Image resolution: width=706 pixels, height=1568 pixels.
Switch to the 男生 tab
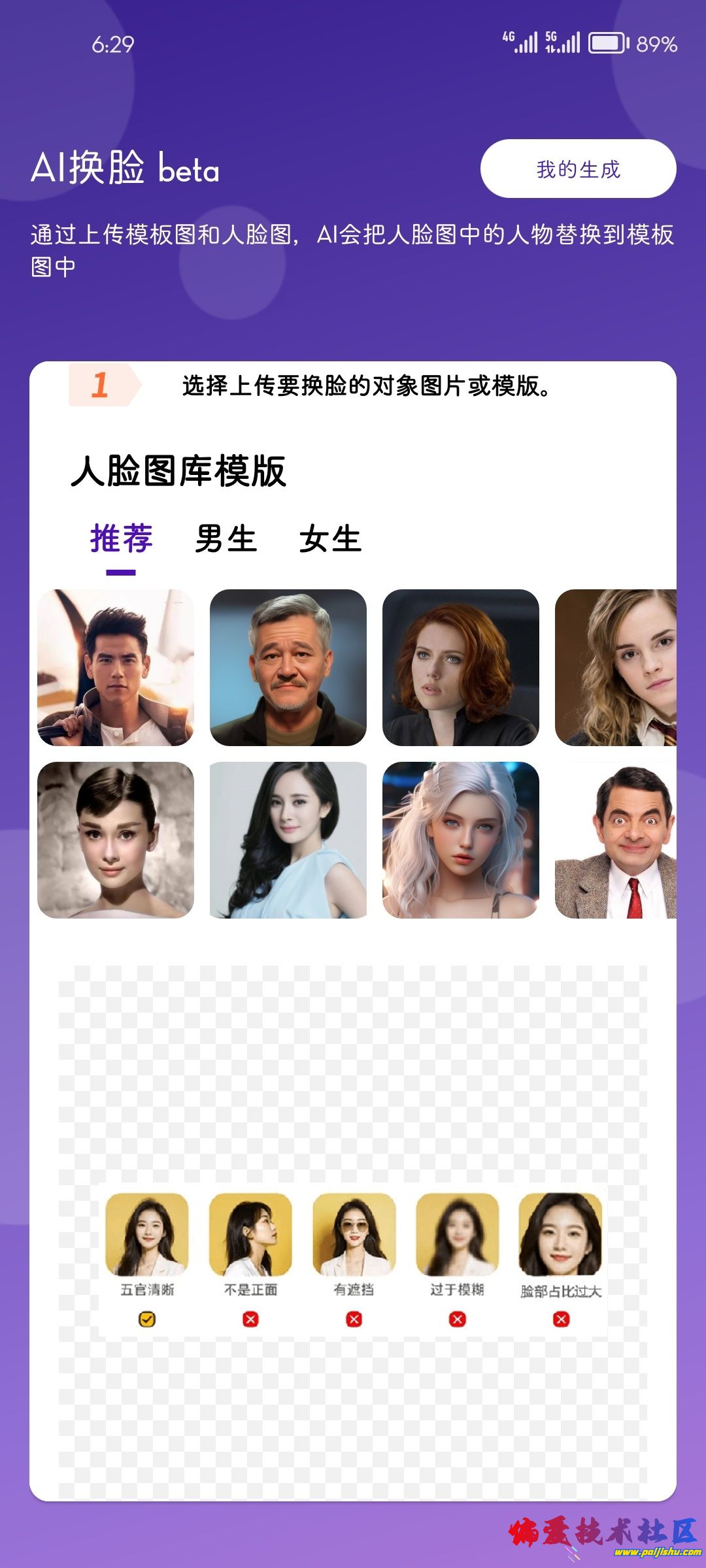(x=226, y=540)
